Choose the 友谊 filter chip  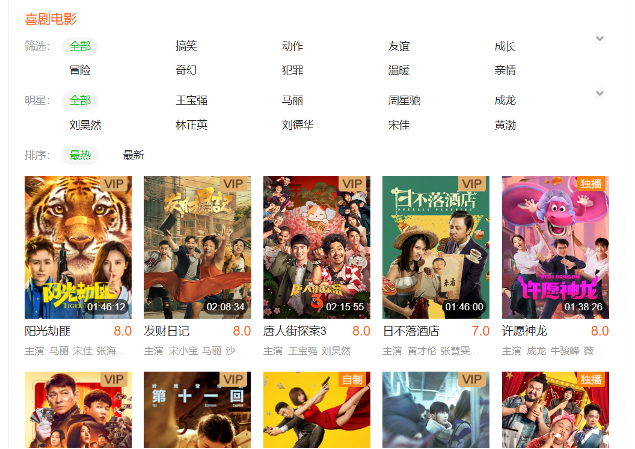pyautogui.click(x=399, y=46)
